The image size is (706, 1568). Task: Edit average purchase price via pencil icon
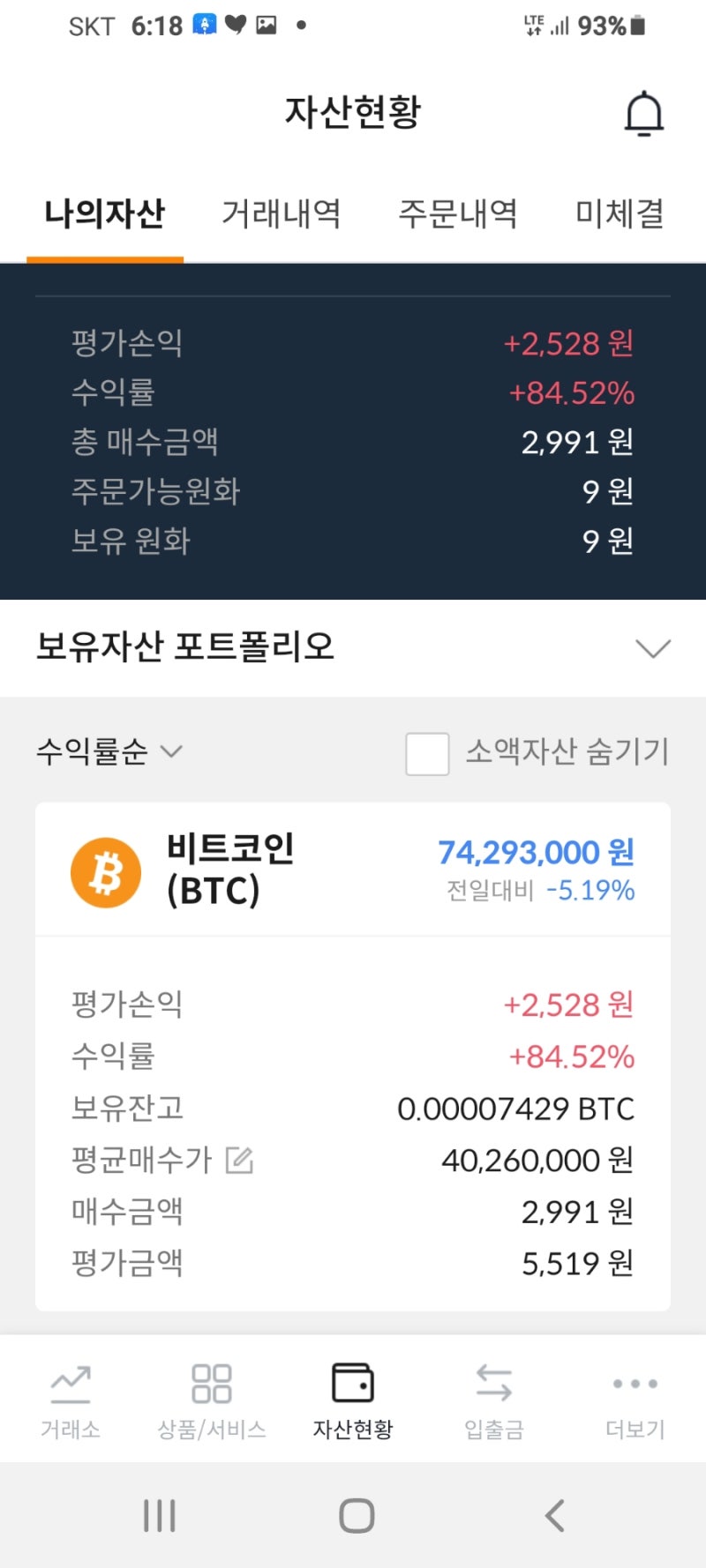[x=240, y=1161]
